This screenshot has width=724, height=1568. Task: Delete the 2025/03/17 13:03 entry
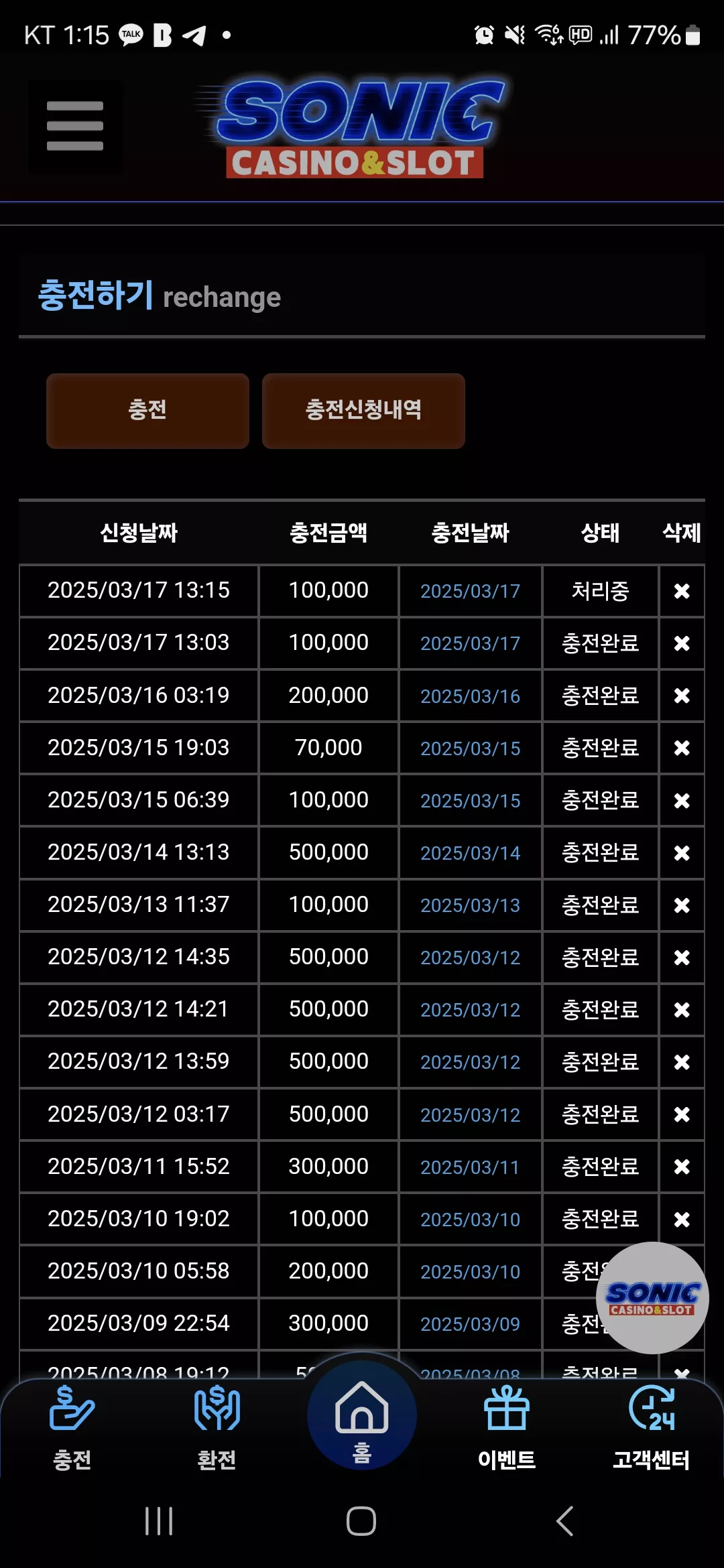[x=682, y=643]
